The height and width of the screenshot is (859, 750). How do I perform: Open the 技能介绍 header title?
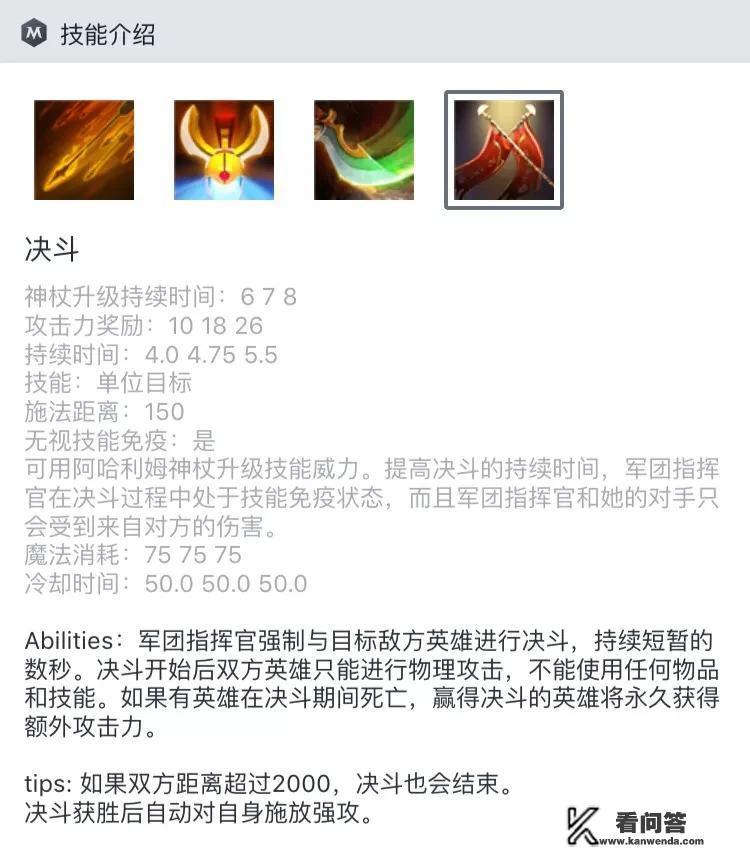click(x=110, y=31)
